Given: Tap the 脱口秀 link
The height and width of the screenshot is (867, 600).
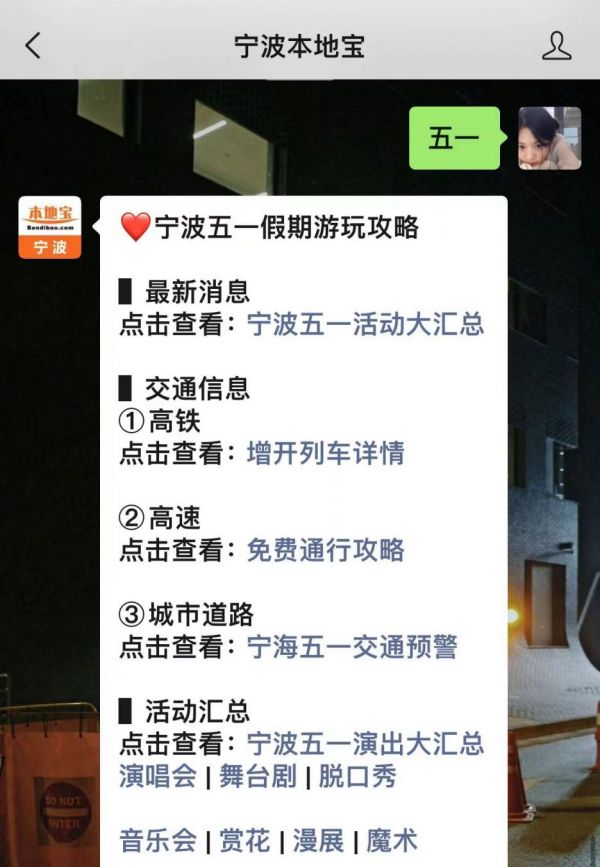Looking at the screenshot, I should tap(358, 775).
